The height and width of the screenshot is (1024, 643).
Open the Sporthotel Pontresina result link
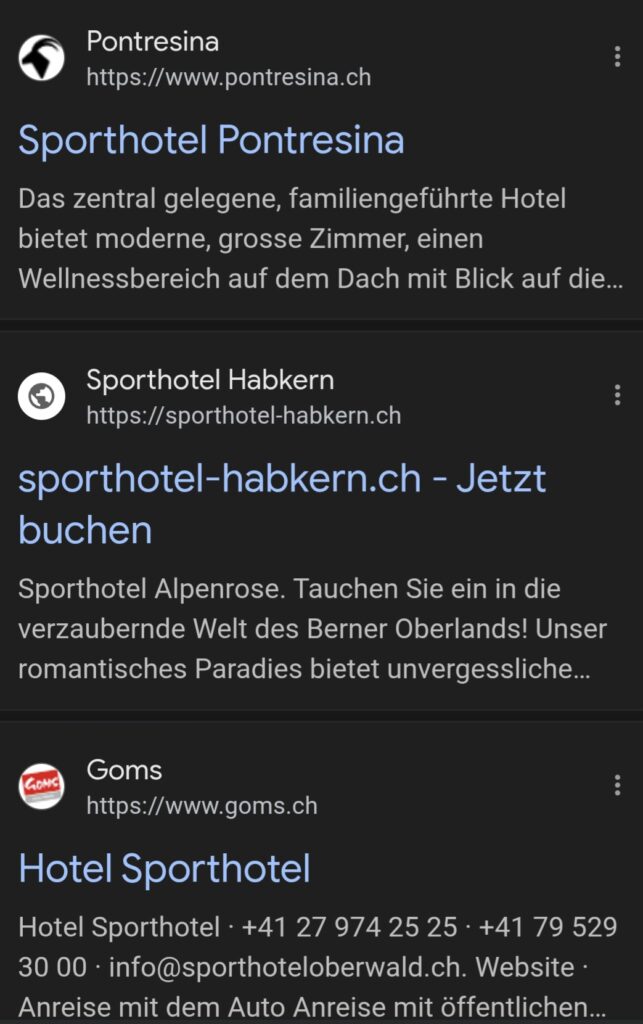coord(211,140)
